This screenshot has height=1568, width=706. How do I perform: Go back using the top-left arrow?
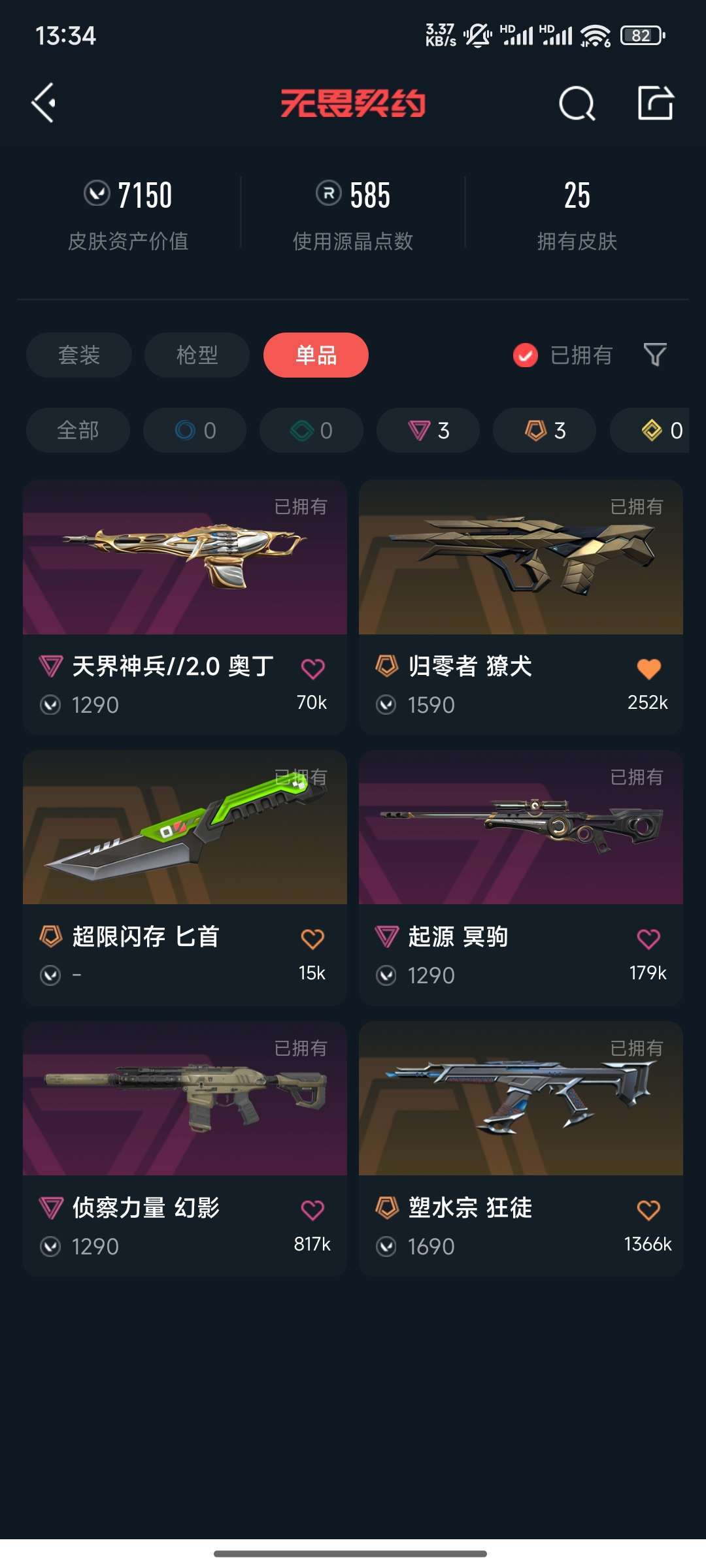pyautogui.click(x=44, y=103)
